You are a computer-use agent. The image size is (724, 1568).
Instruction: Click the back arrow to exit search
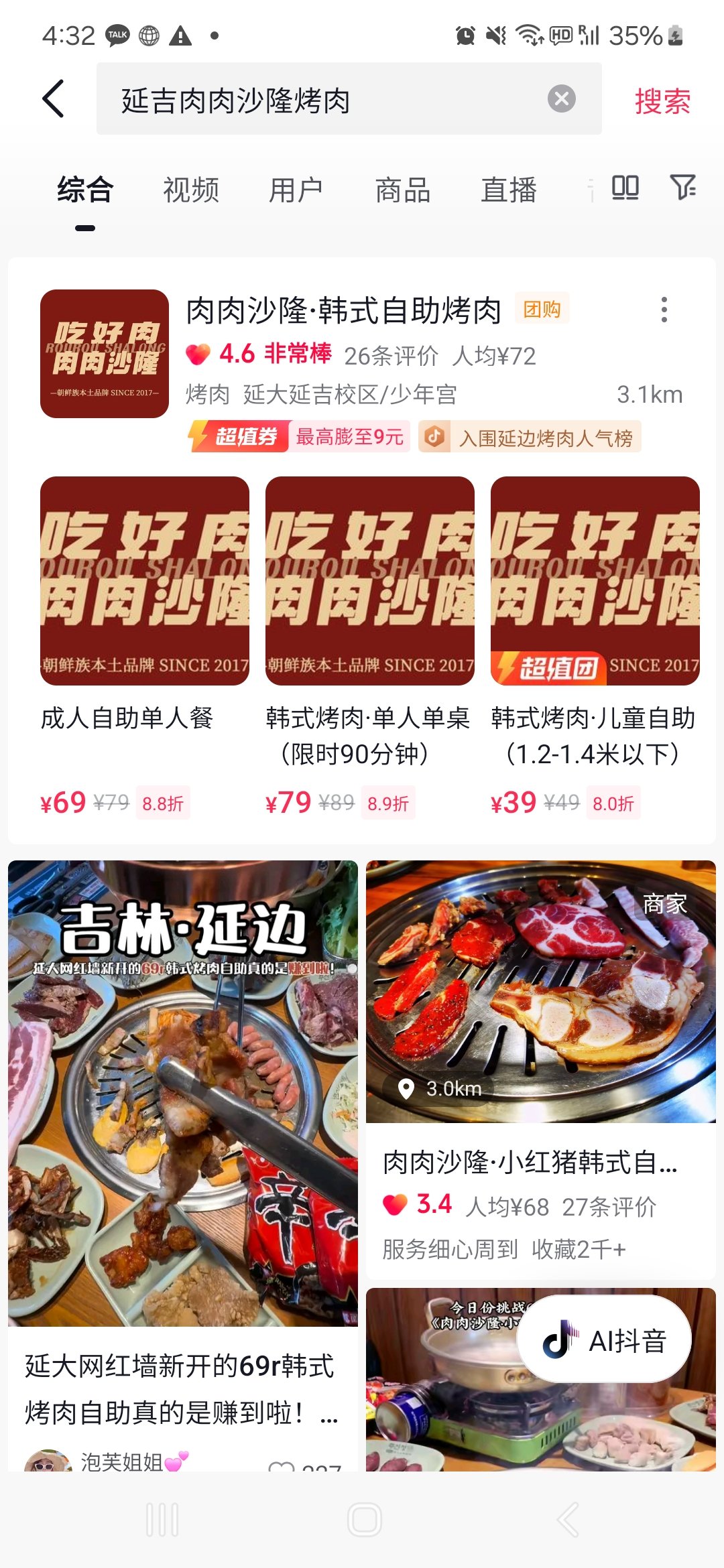(54, 99)
